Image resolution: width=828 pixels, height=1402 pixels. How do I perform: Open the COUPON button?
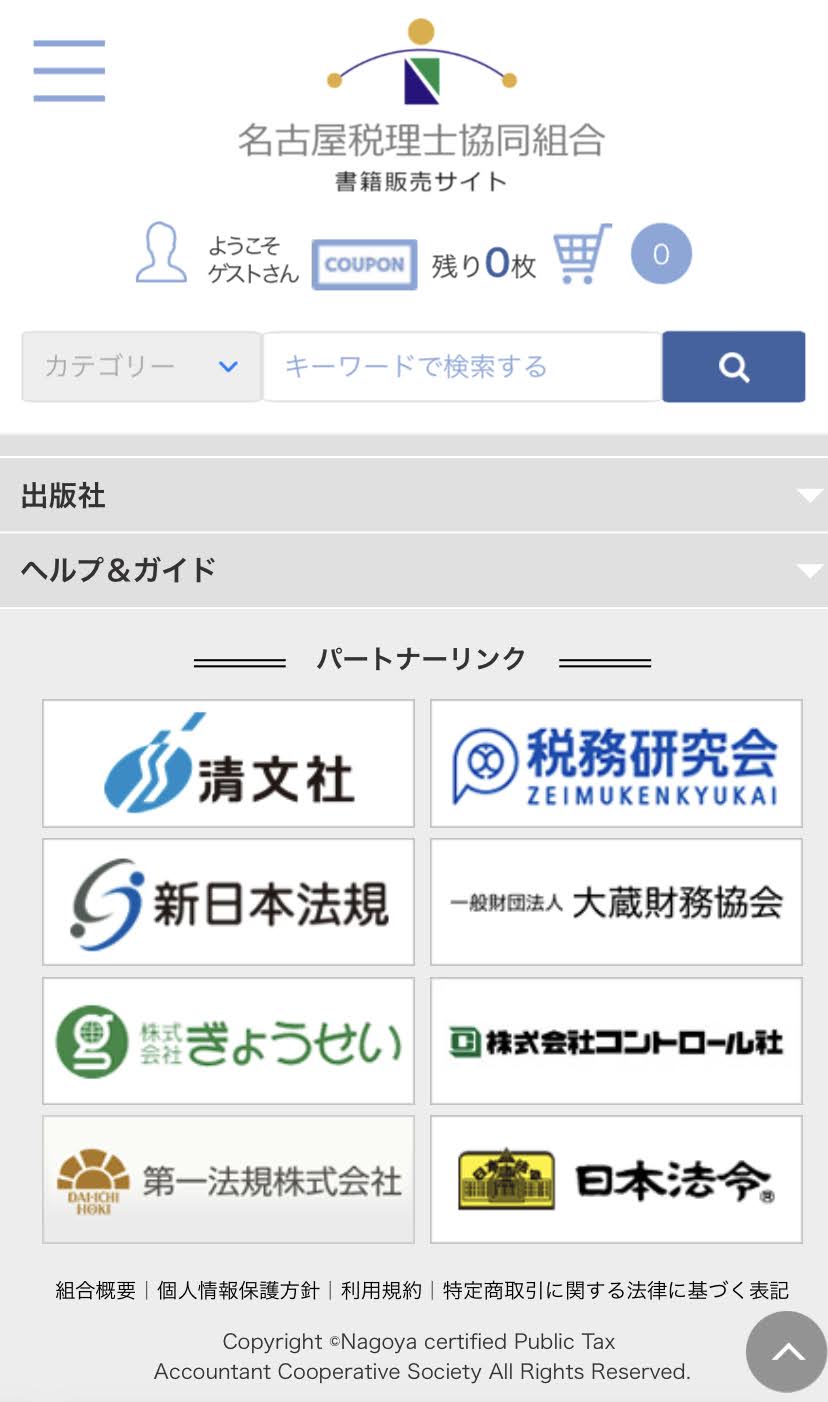tap(364, 264)
